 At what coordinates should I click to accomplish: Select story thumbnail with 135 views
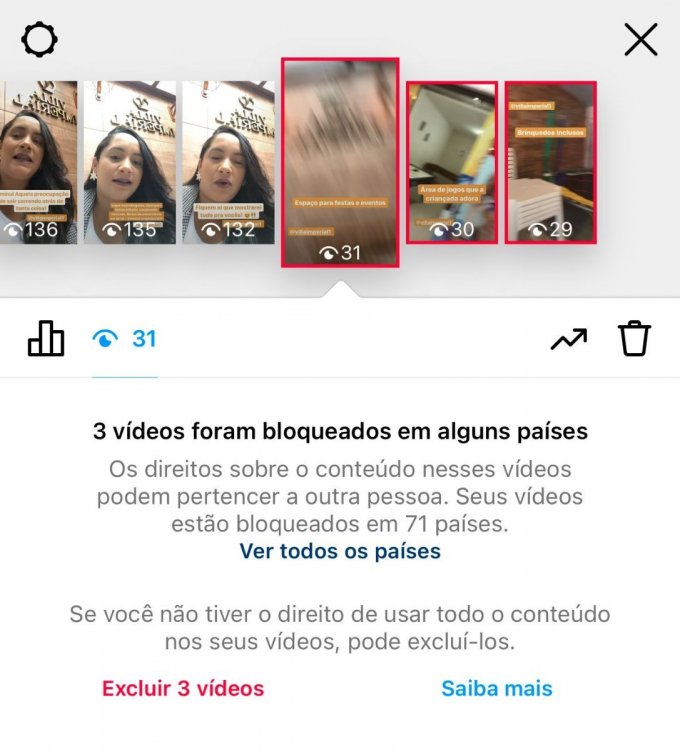tap(129, 162)
